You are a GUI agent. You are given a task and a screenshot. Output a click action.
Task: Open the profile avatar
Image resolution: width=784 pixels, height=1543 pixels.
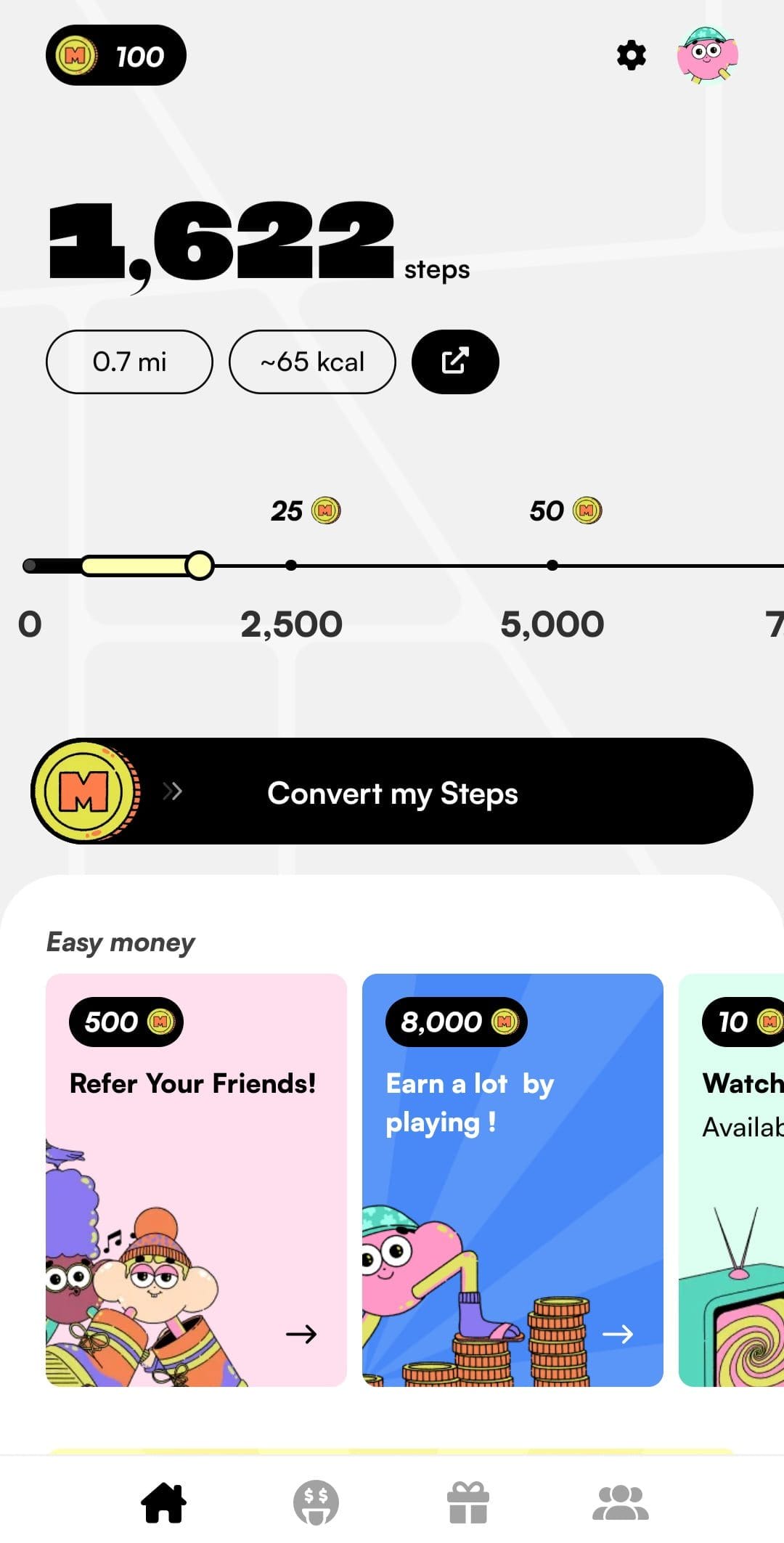pos(707,55)
